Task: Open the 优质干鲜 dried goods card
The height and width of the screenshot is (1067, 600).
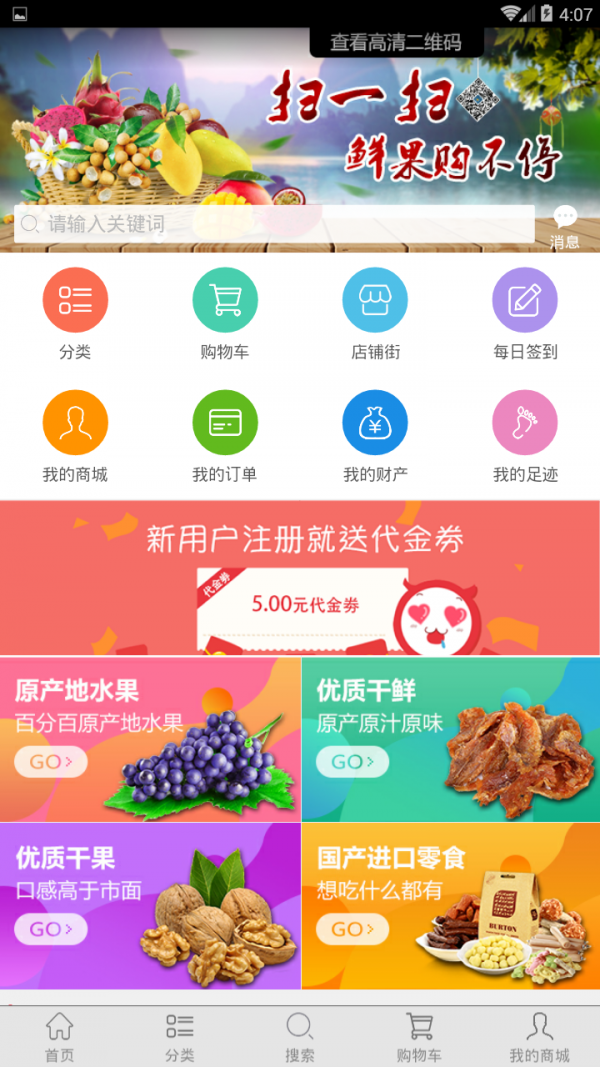Action: coord(451,739)
